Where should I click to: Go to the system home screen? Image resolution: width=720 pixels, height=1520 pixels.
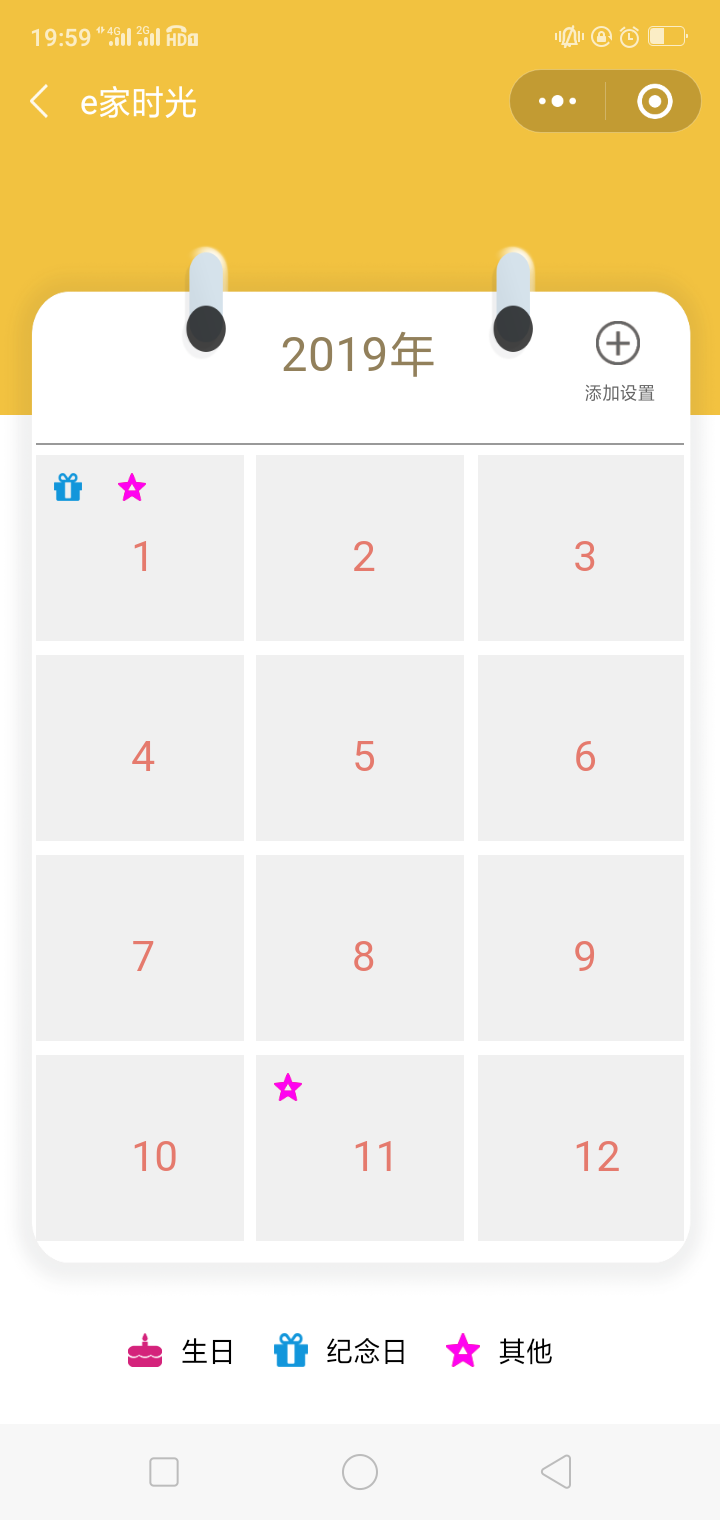click(360, 1472)
